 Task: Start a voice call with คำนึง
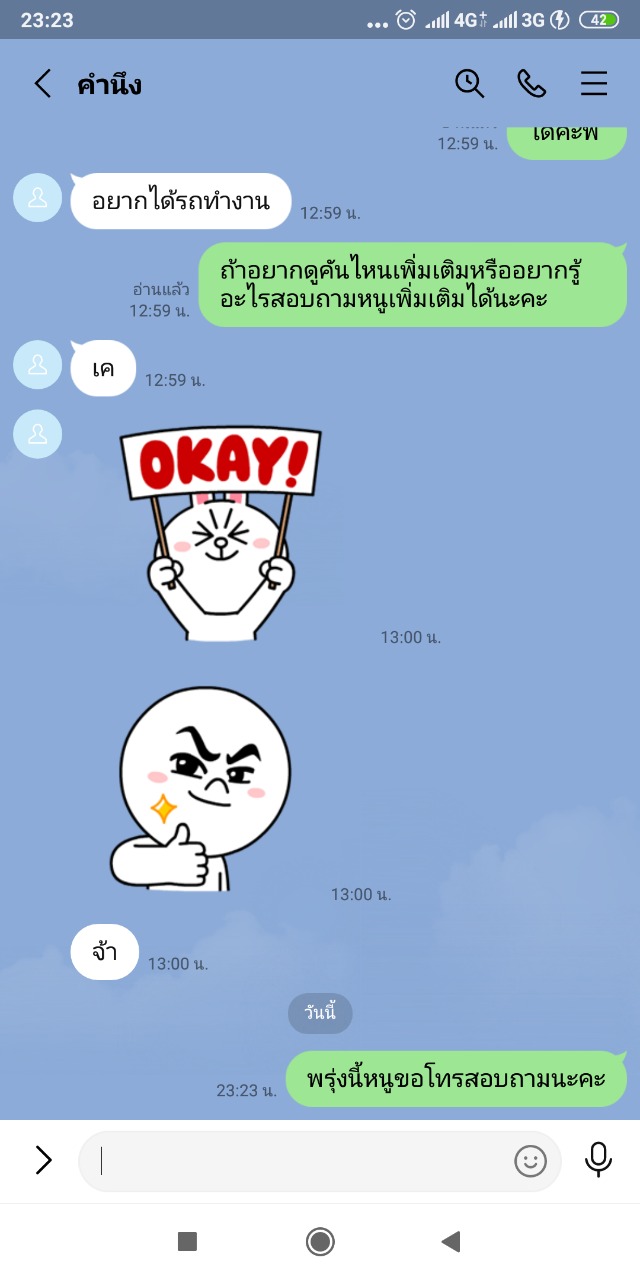pos(532,83)
